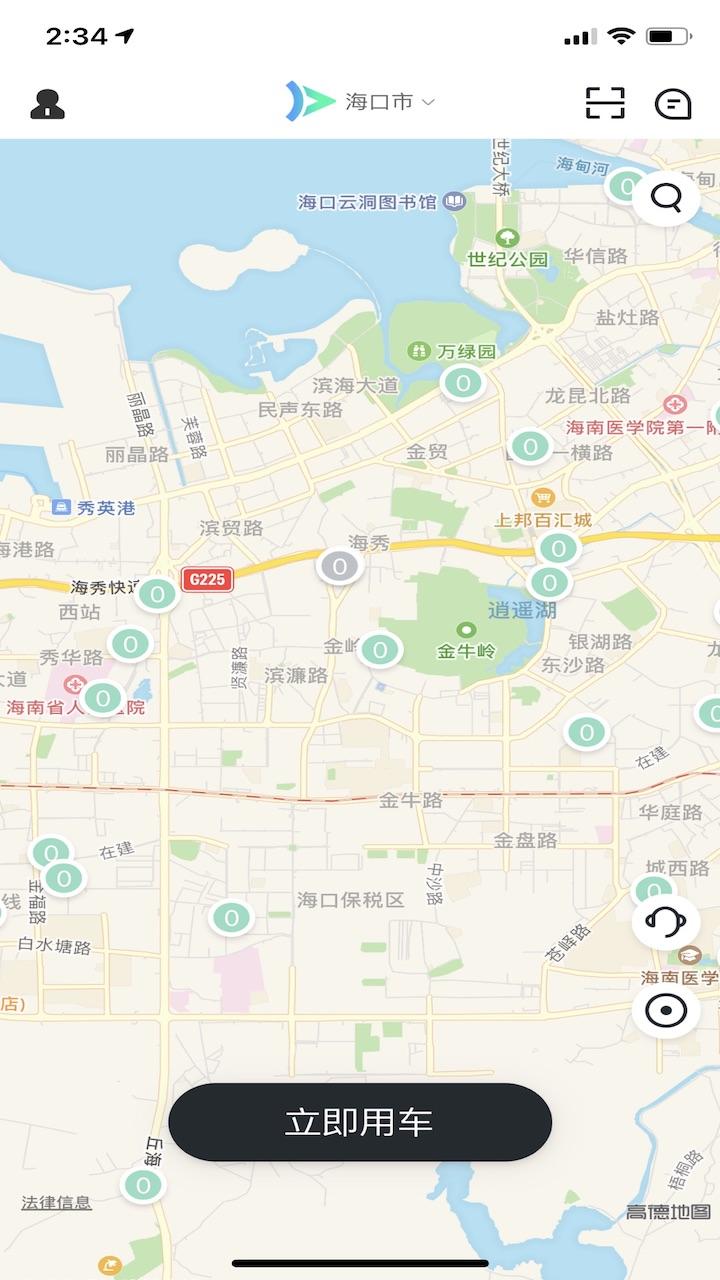Recenter map on current location
The image size is (720, 1280).
pos(666,1010)
